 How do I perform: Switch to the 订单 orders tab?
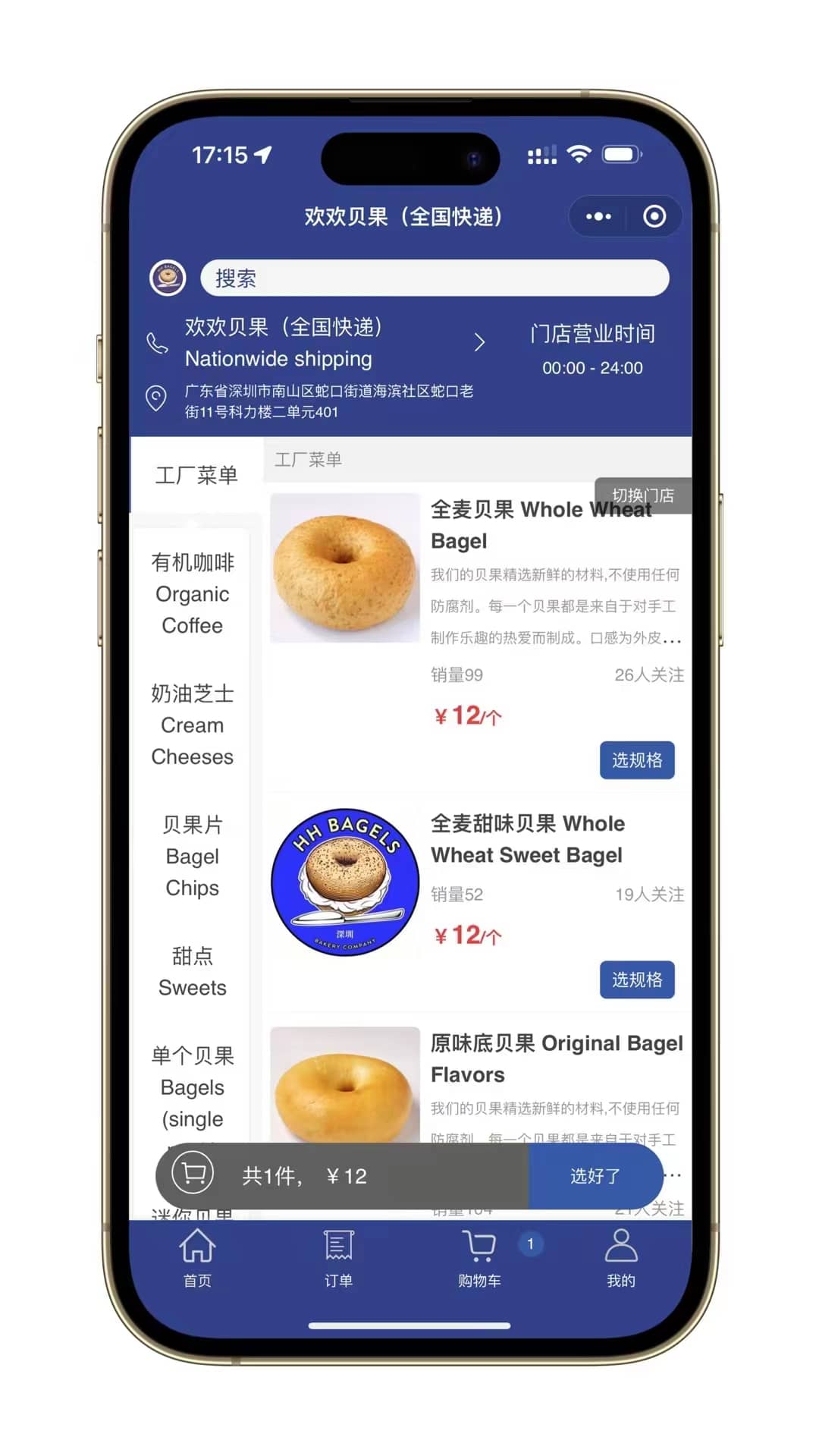(338, 1258)
